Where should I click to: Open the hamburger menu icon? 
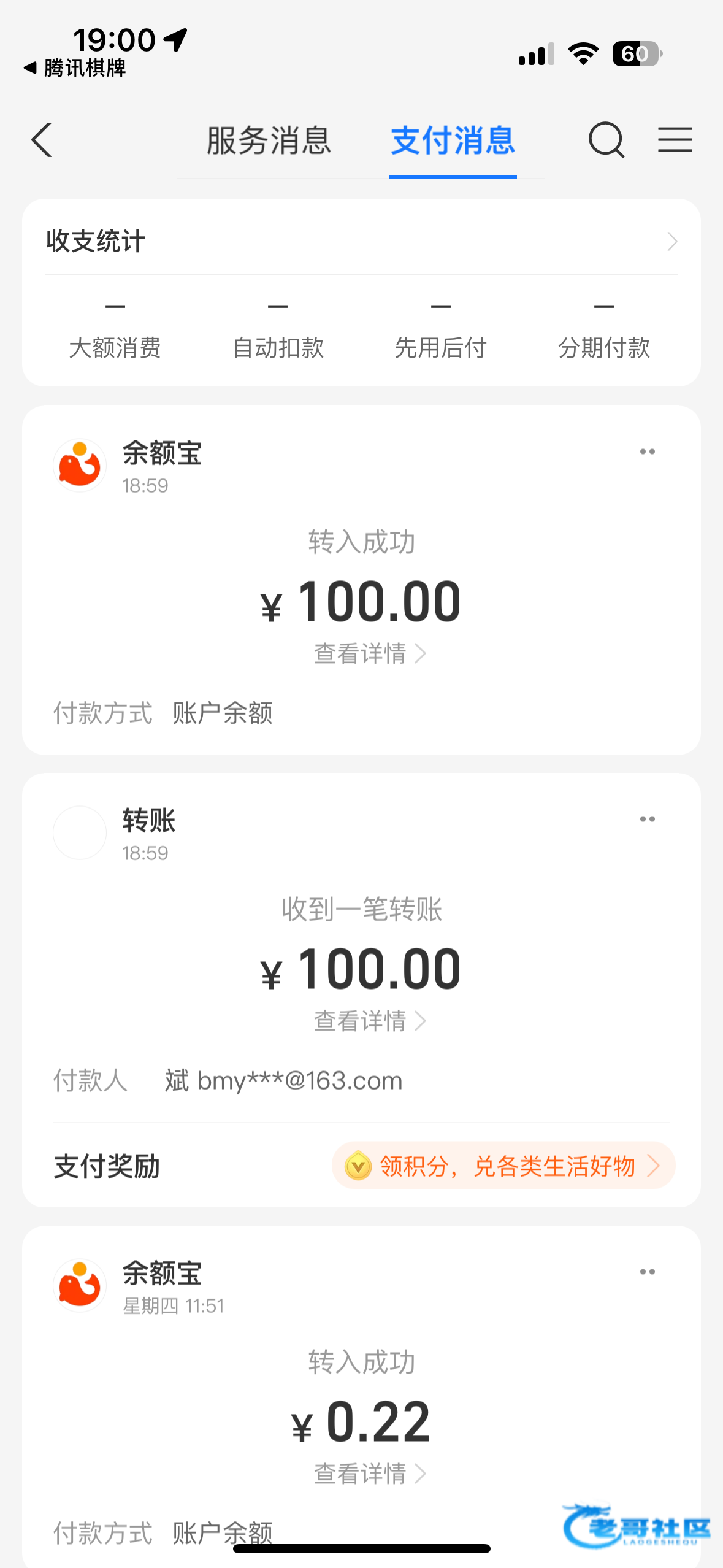[675, 140]
